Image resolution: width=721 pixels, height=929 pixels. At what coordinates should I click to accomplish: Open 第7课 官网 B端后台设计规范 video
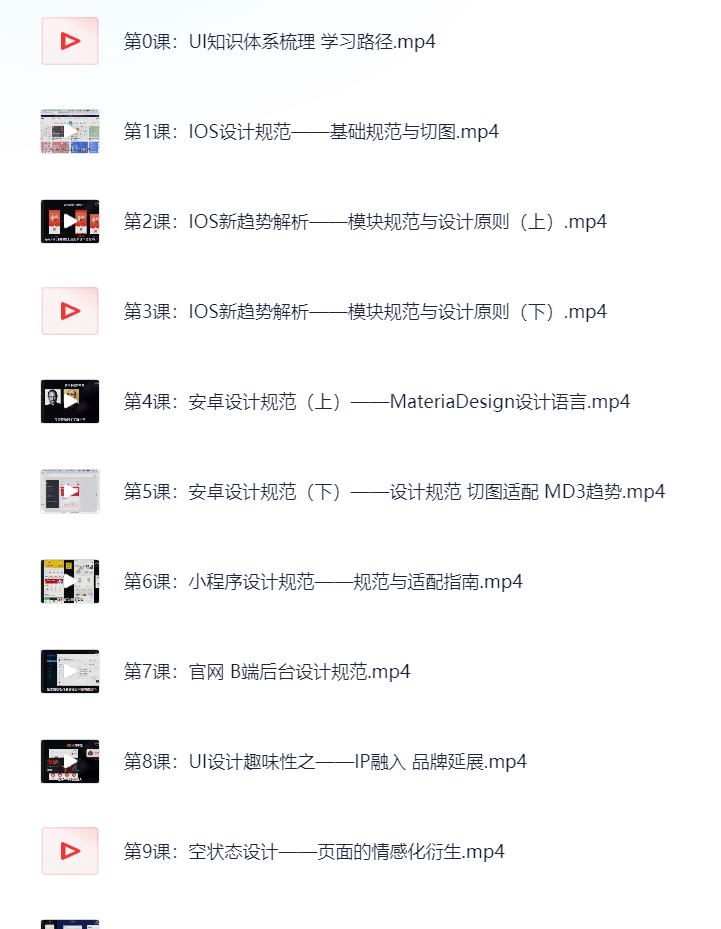tap(266, 672)
